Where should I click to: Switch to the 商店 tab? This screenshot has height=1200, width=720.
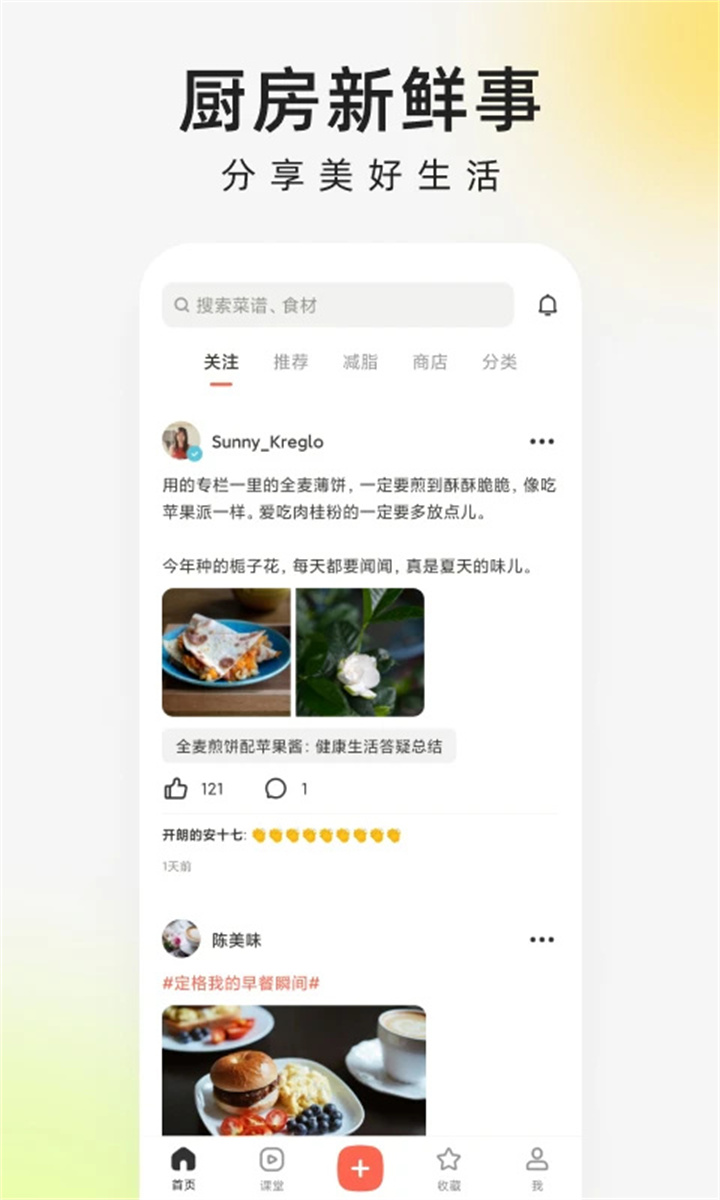tap(429, 362)
